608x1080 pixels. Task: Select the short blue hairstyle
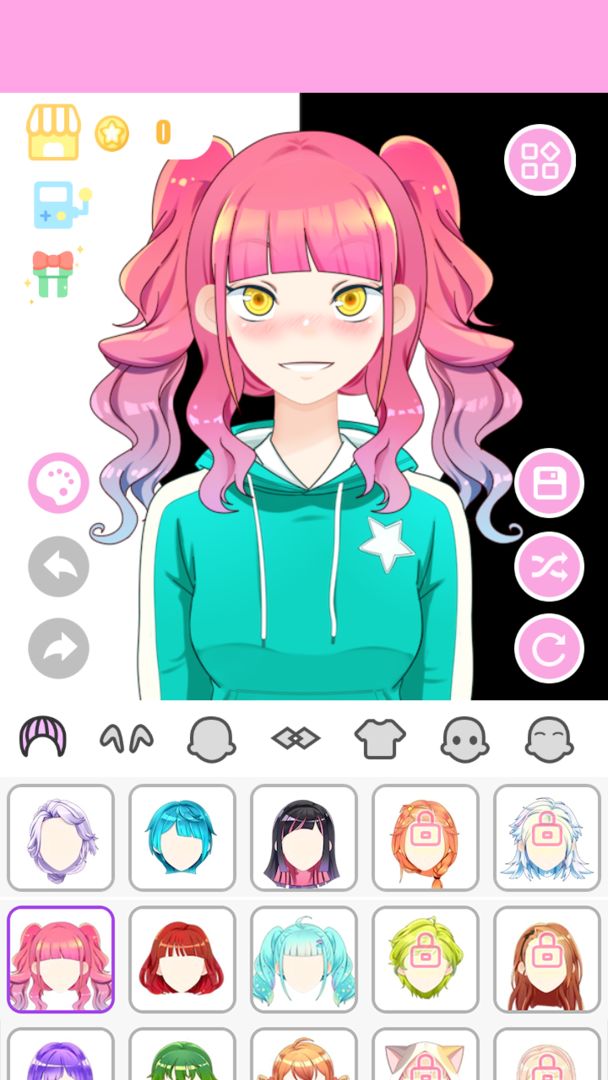click(182, 837)
